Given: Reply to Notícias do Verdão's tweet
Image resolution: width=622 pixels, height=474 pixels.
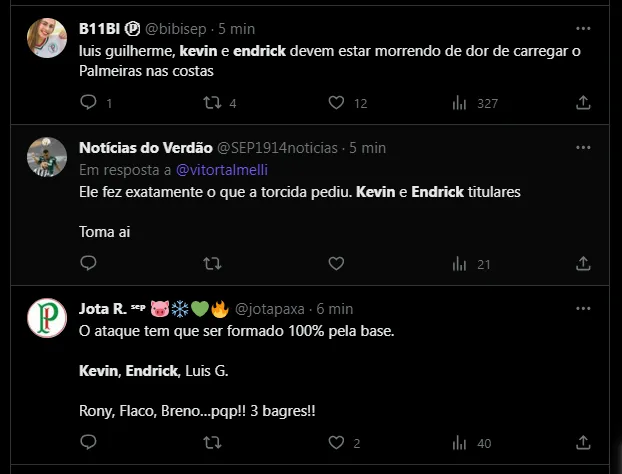Looking at the screenshot, I should 88,264.
